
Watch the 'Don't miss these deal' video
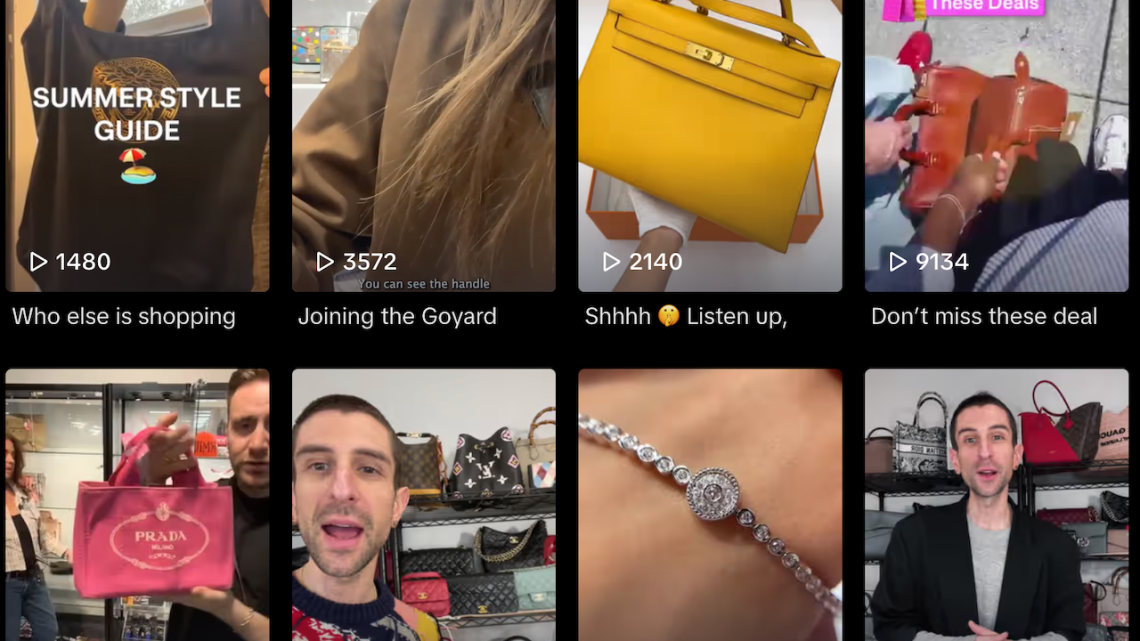(996, 145)
